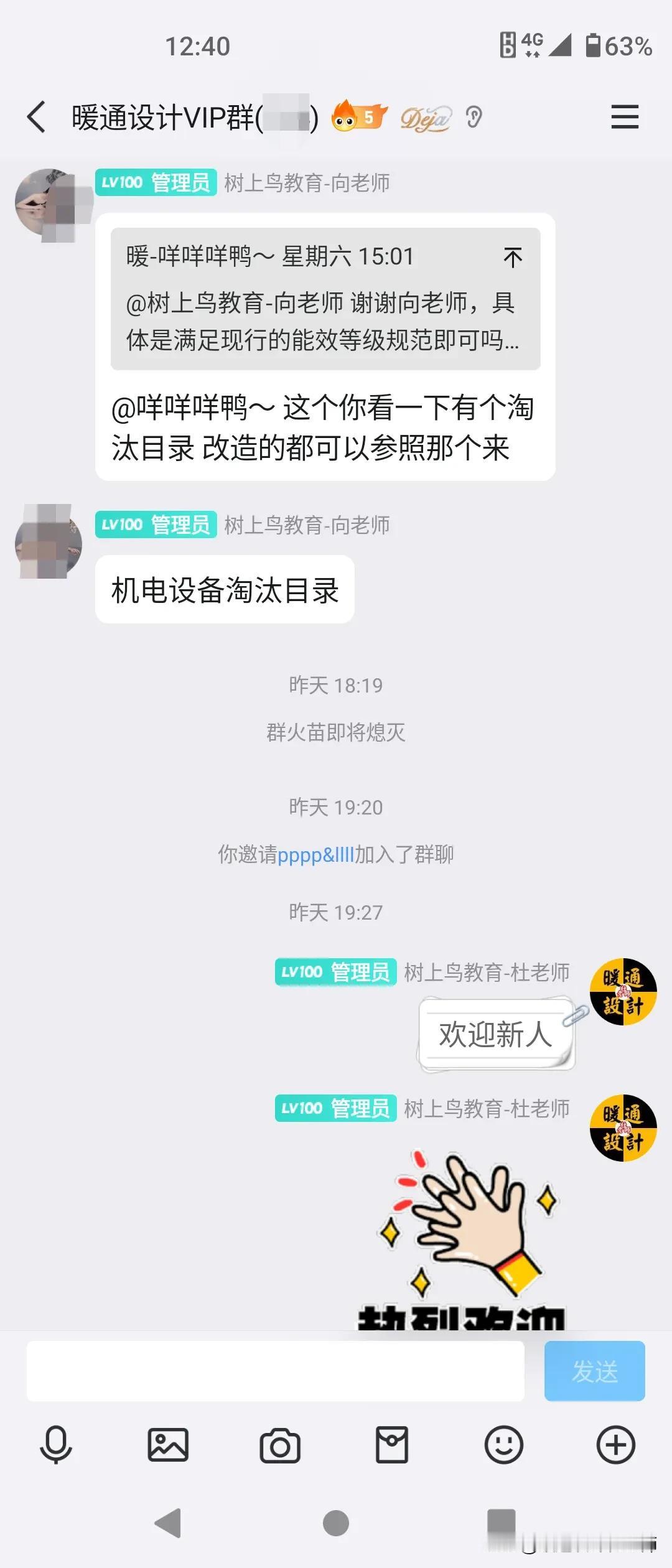Image resolution: width=672 pixels, height=1568 pixels.
Task: Open the emoji smiley panel
Action: tap(503, 1447)
